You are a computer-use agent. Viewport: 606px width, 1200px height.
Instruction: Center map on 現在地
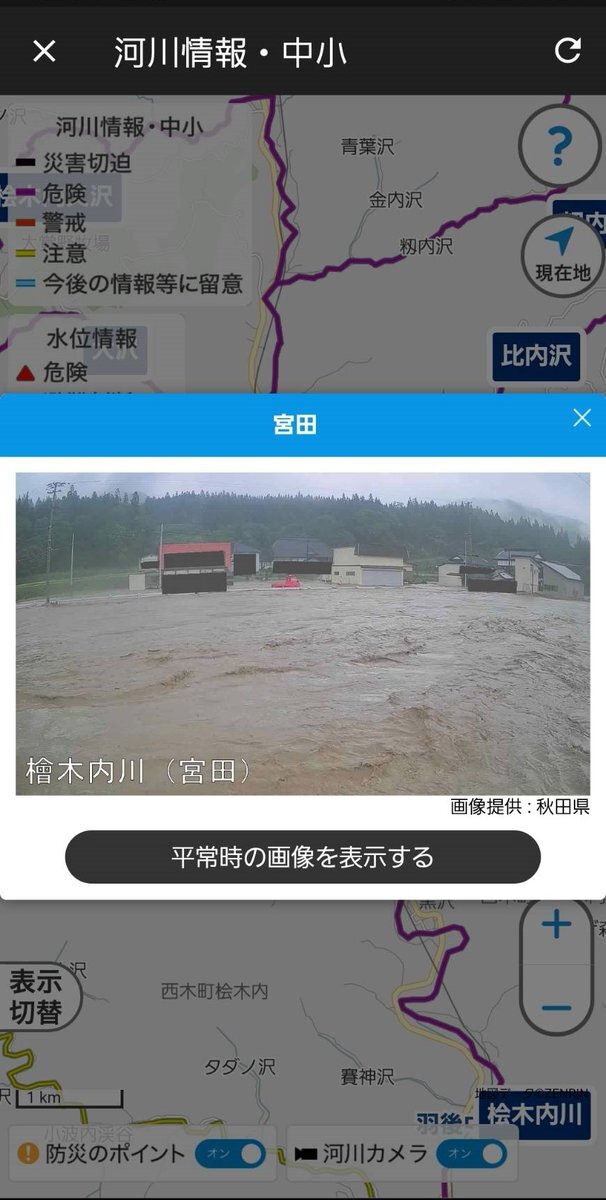point(562,253)
